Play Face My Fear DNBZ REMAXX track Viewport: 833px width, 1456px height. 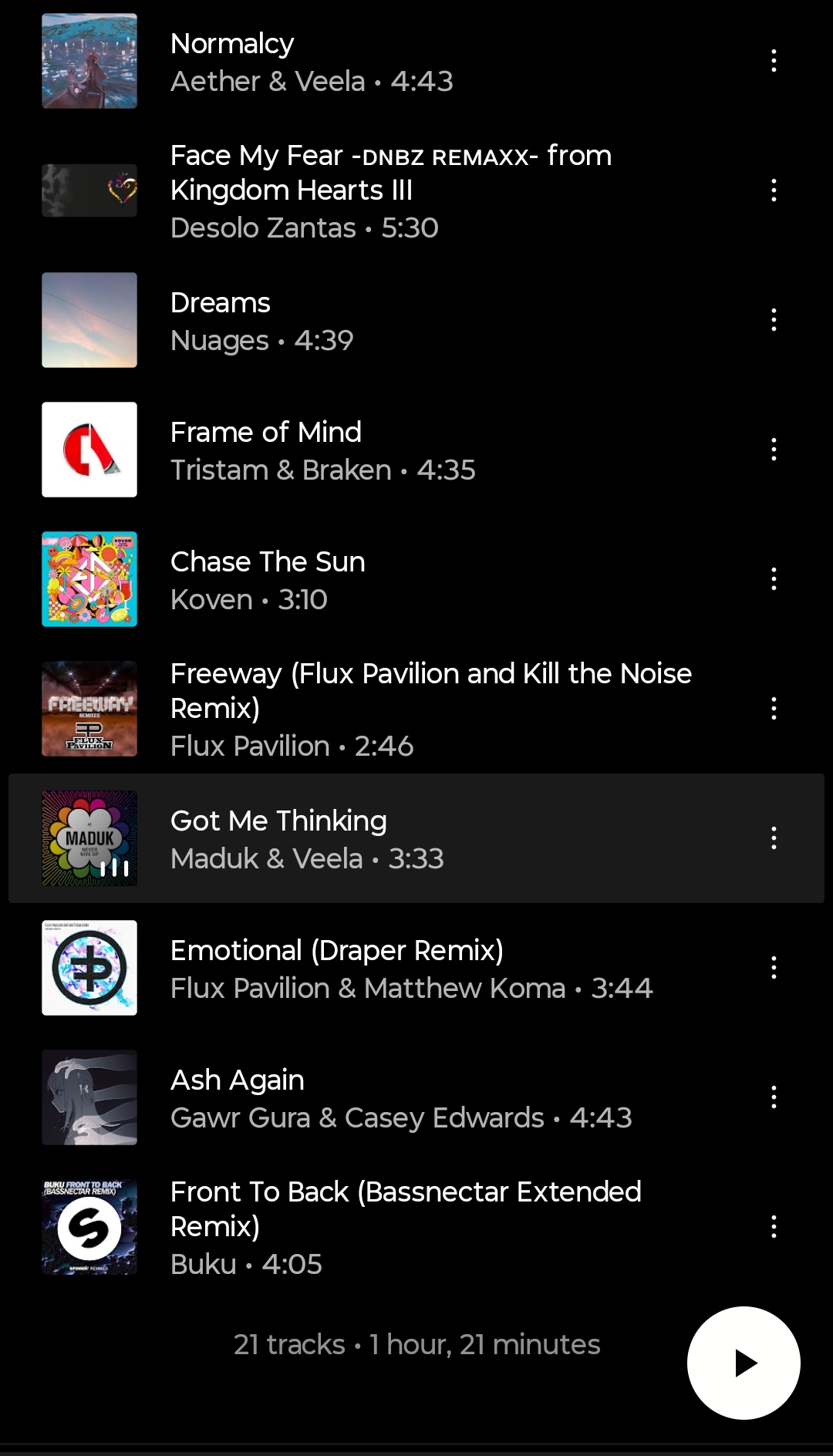coord(386,190)
